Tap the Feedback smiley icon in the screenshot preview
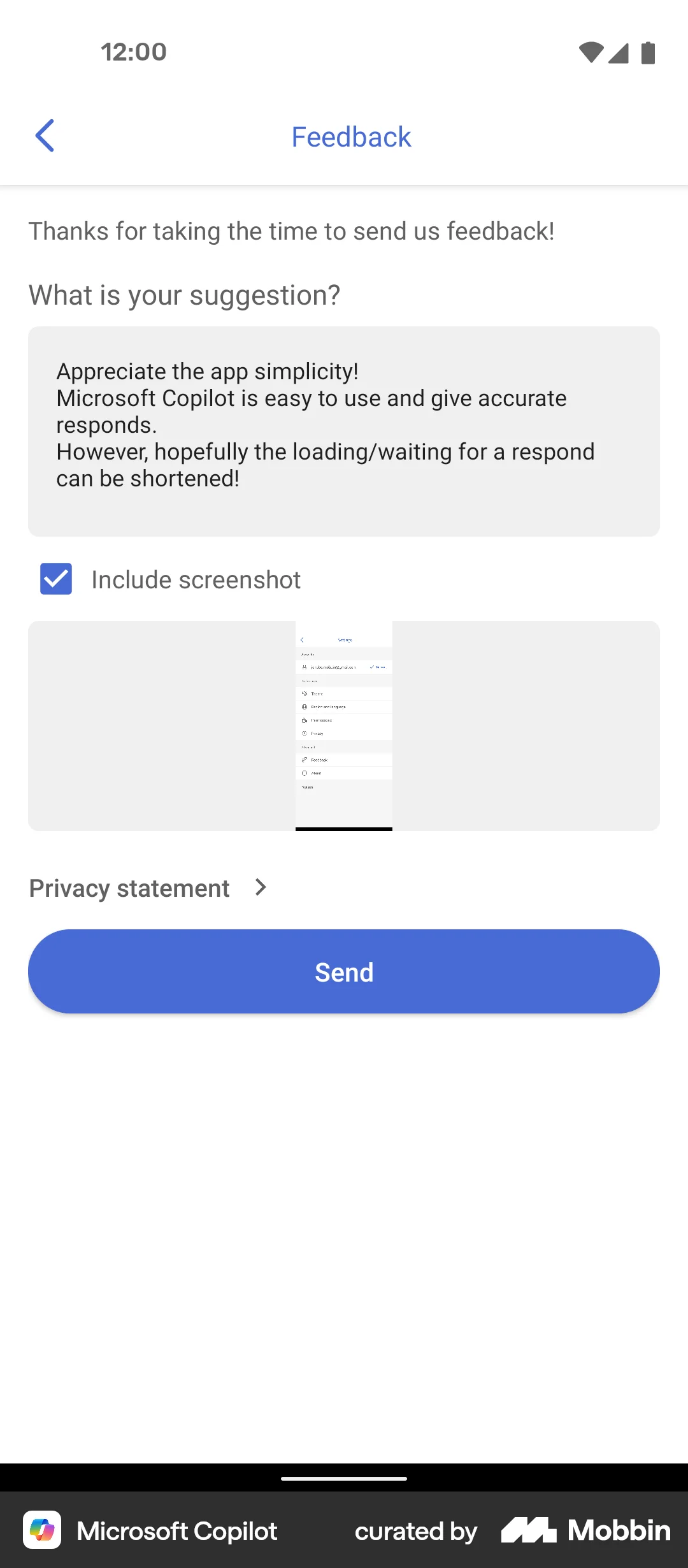The height and width of the screenshot is (1568, 688). (305, 759)
